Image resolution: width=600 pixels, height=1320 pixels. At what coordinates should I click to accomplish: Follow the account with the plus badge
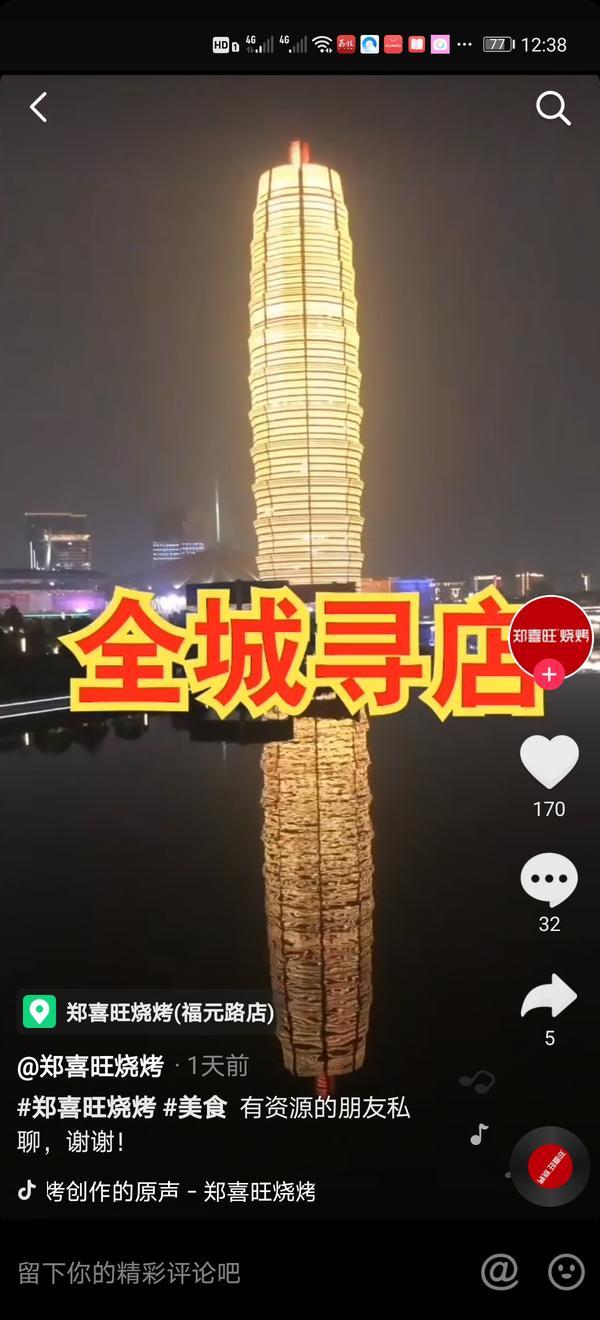[x=548, y=675]
